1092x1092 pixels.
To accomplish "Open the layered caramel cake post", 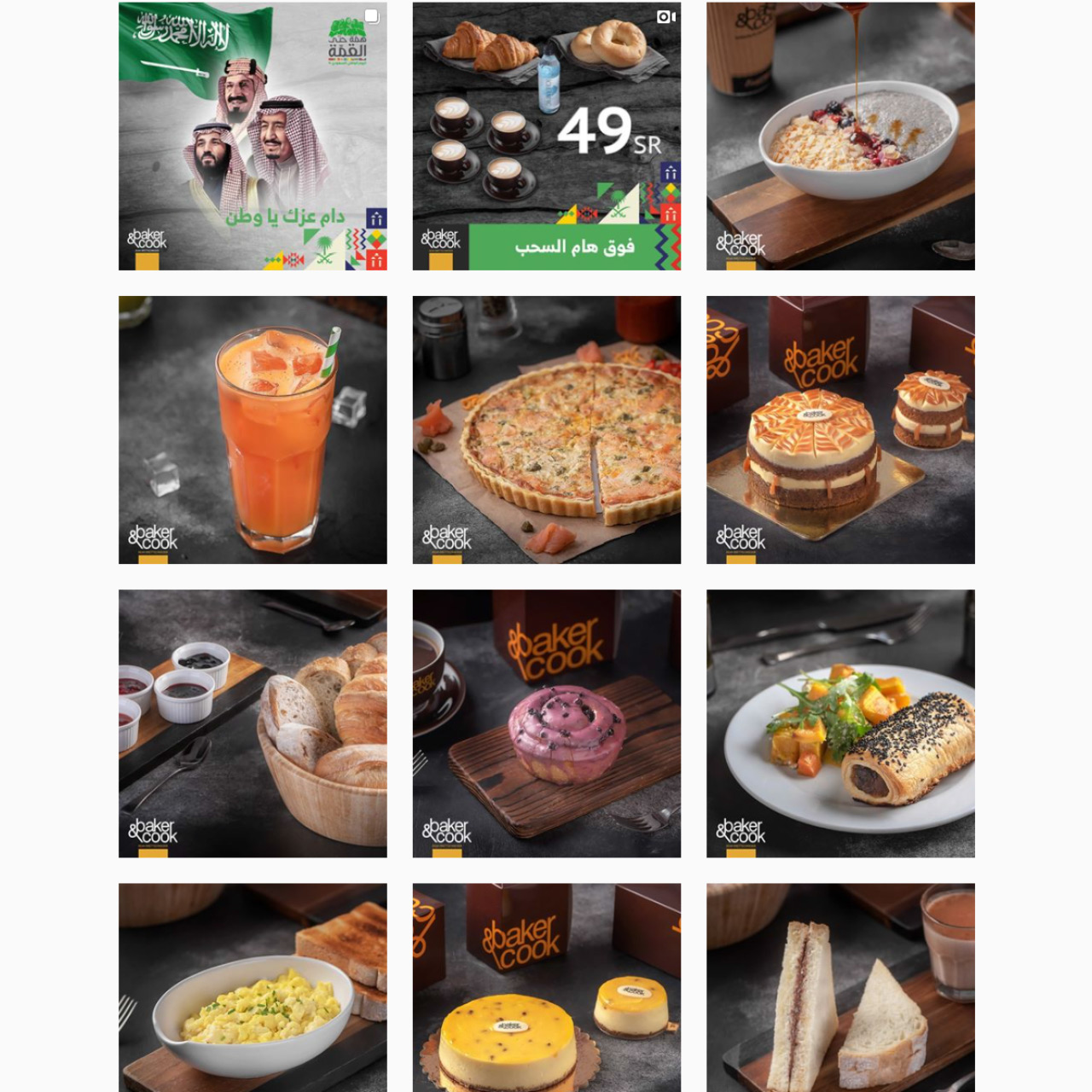I will [x=840, y=430].
